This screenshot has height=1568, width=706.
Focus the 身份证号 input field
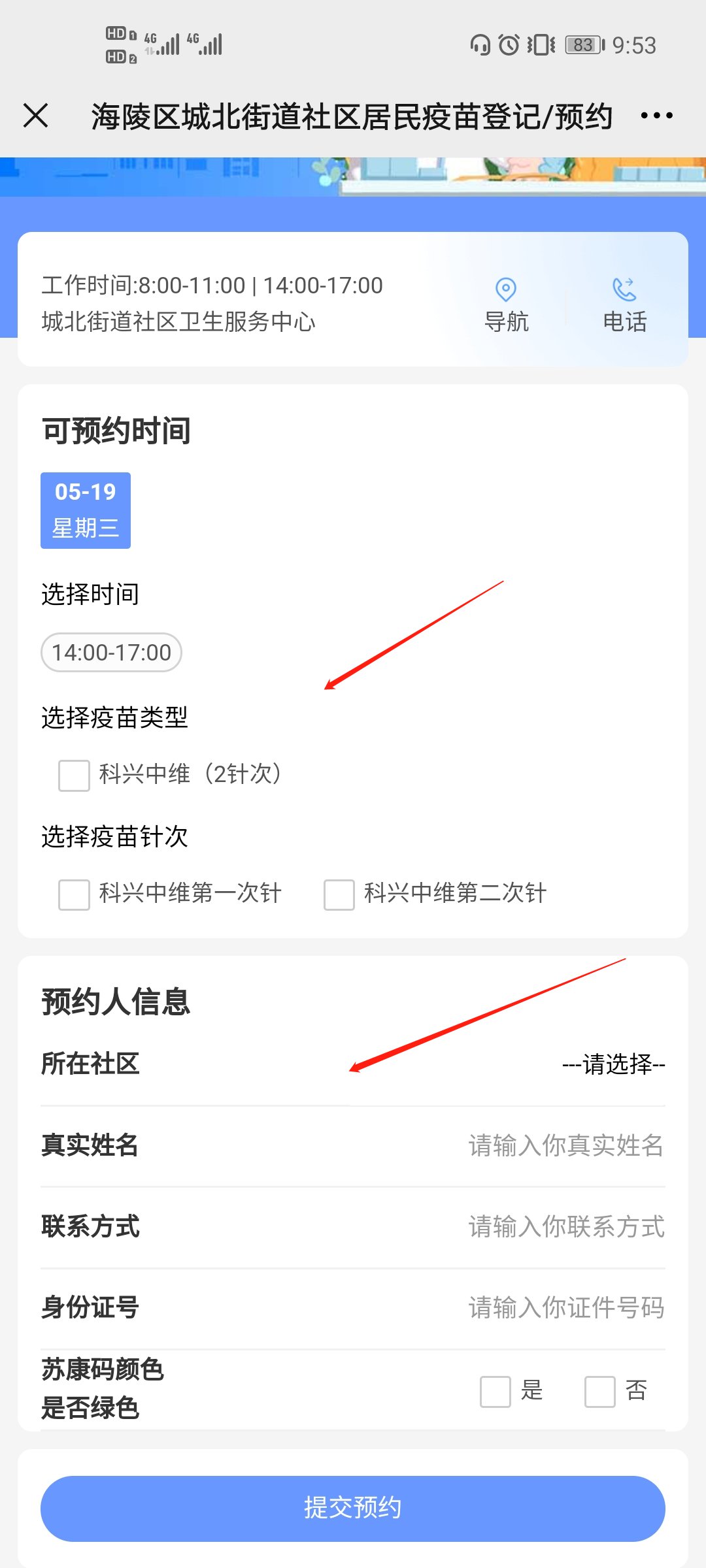click(565, 1307)
